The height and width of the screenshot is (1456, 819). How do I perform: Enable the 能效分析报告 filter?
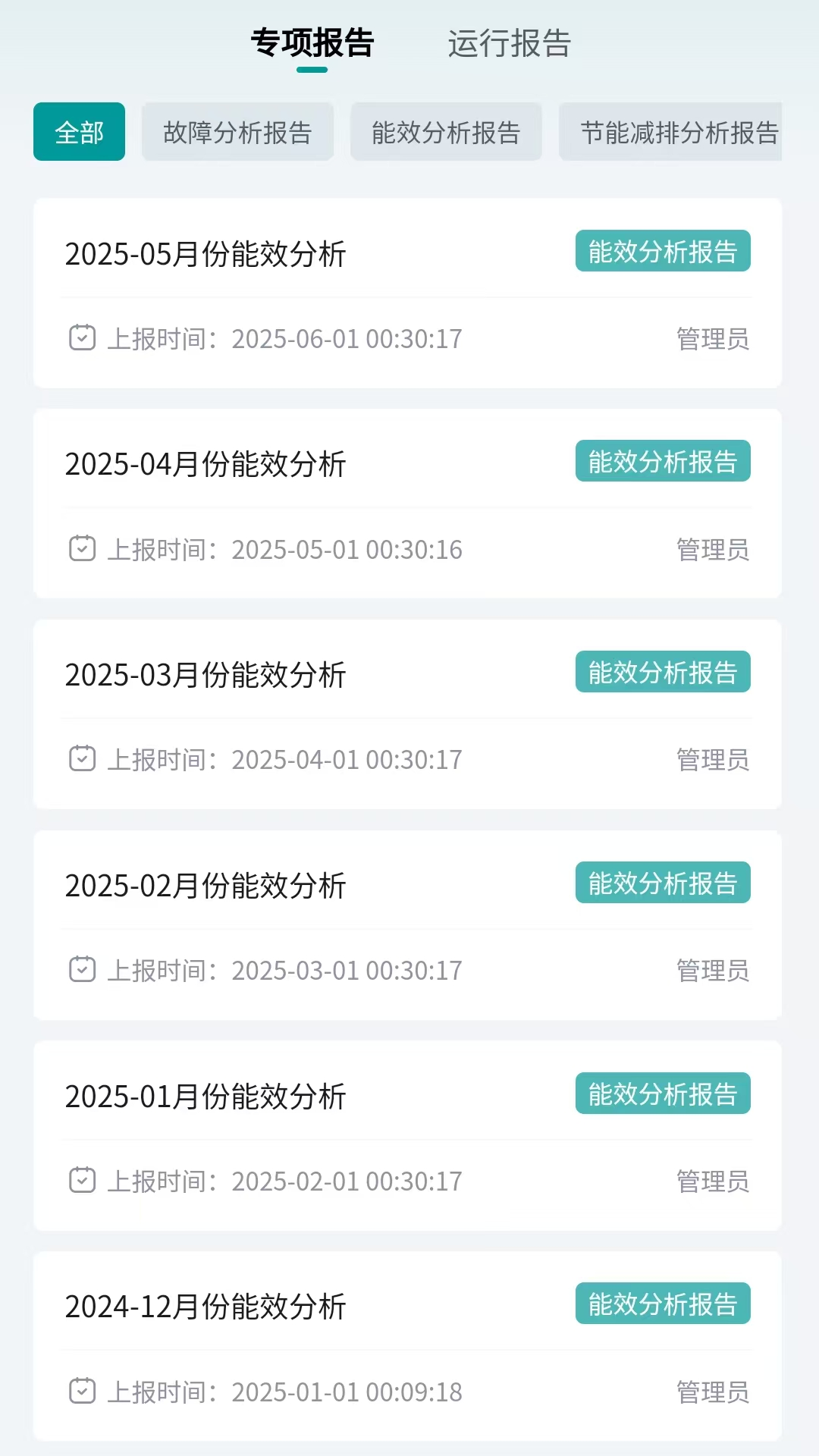pyautogui.click(x=446, y=131)
